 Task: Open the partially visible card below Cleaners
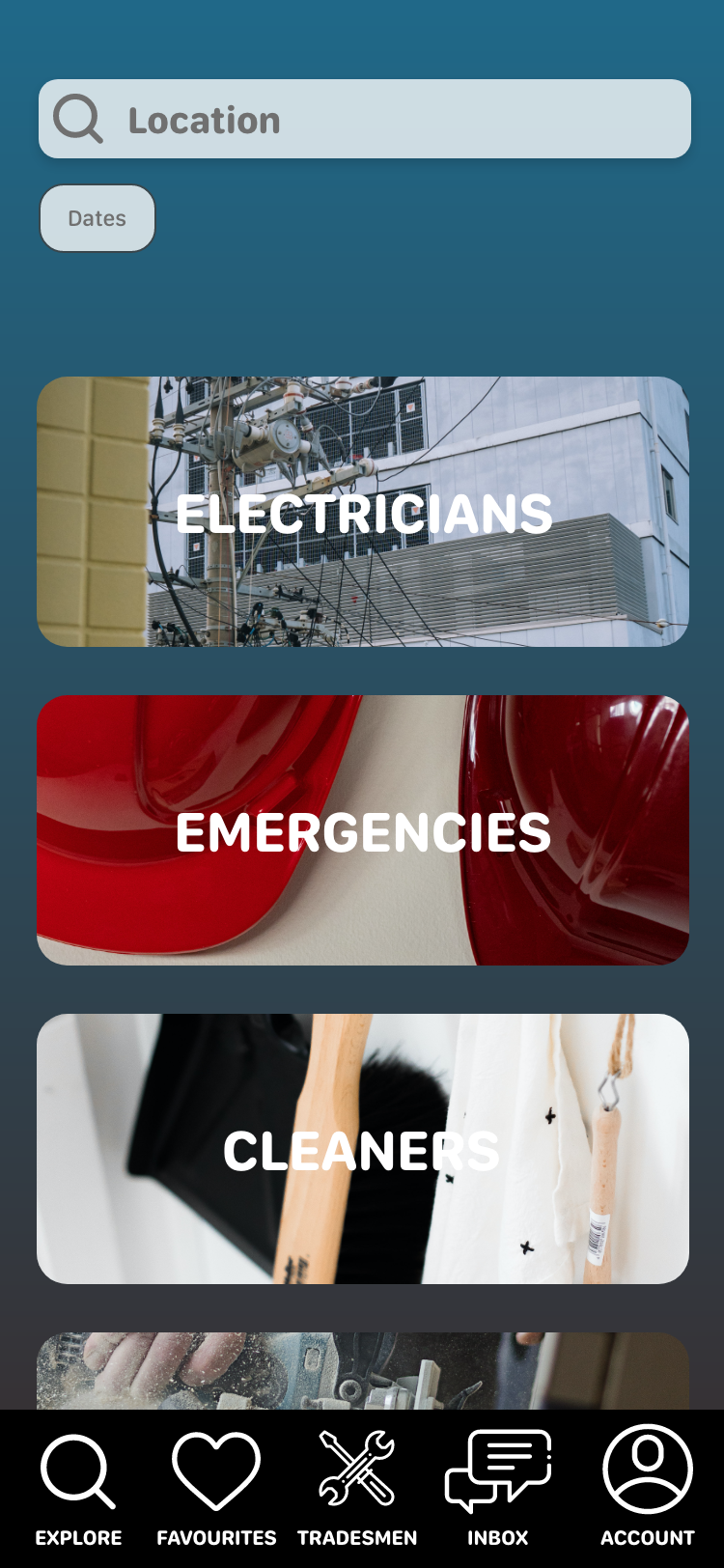[363, 1371]
